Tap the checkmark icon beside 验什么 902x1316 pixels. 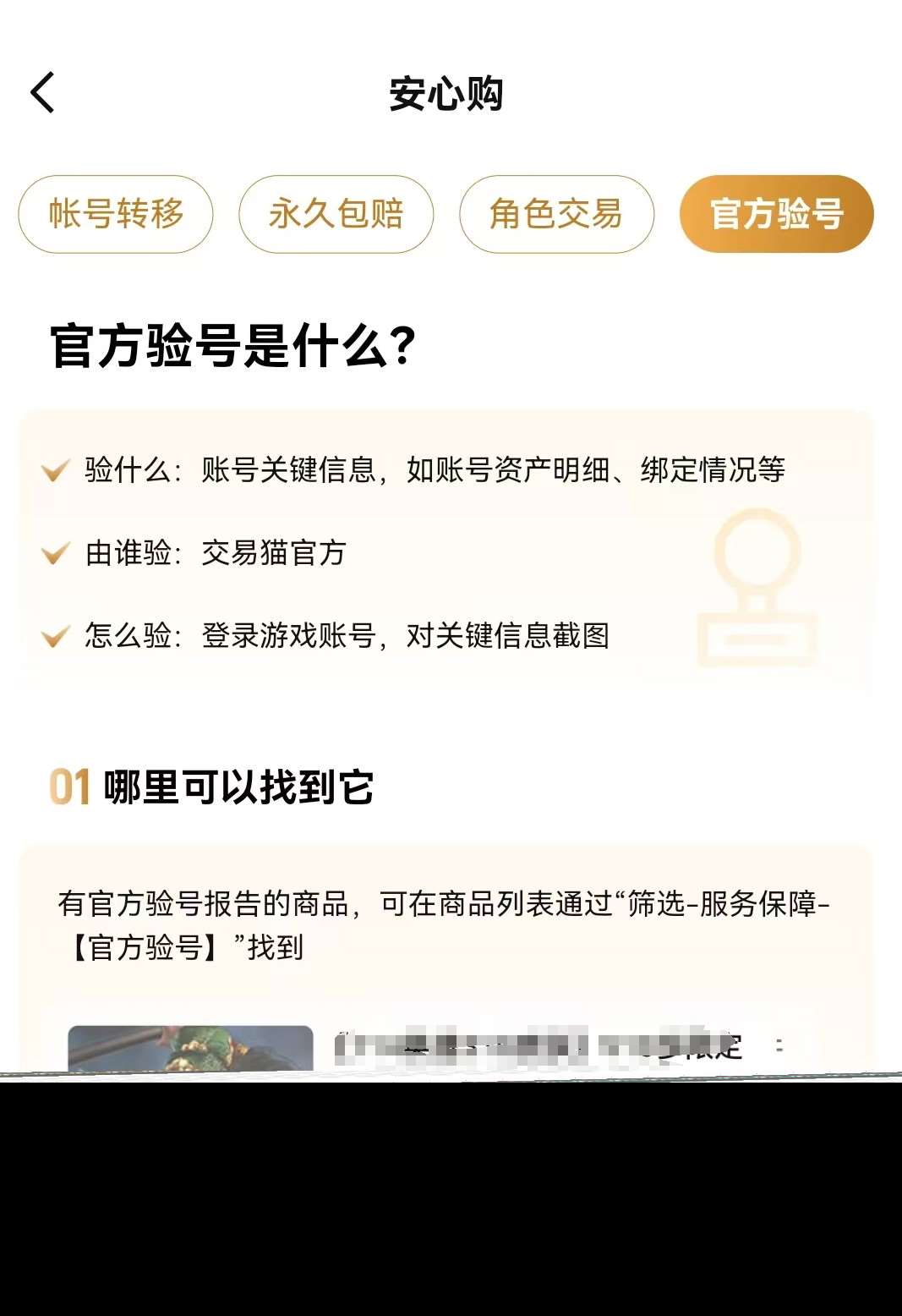(x=55, y=468)
